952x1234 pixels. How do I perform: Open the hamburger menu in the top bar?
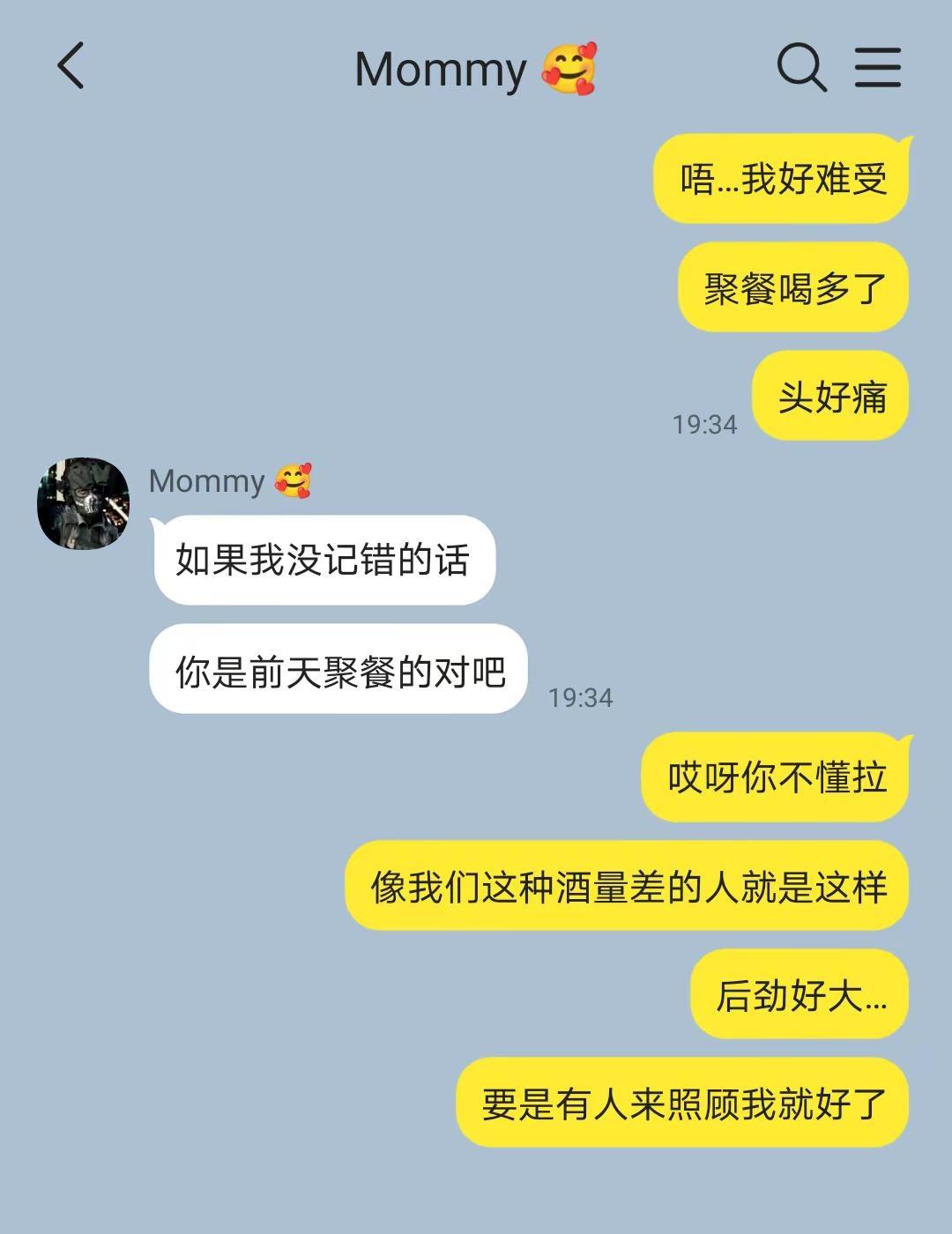tap(877, 66)
